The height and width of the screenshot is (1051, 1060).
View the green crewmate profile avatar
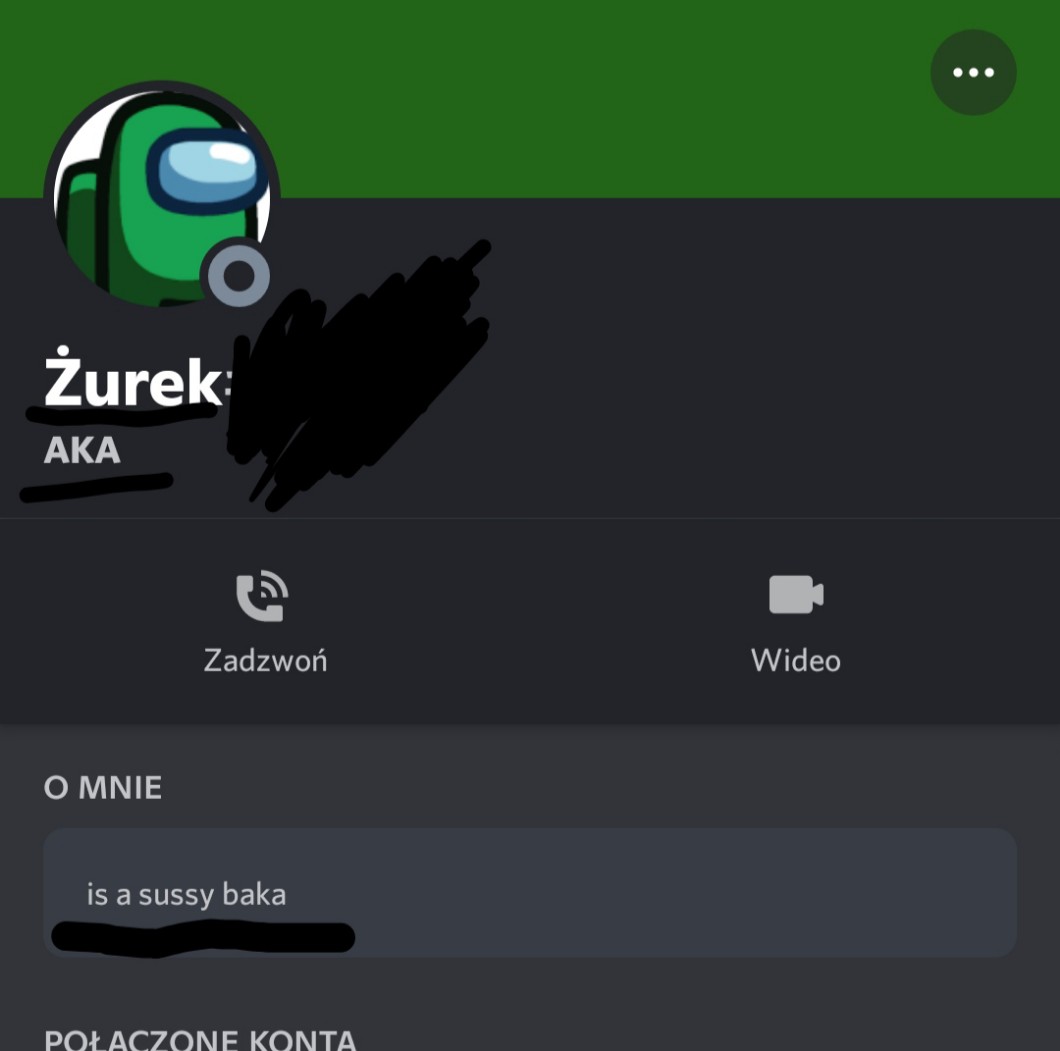(x=160, y=195)
